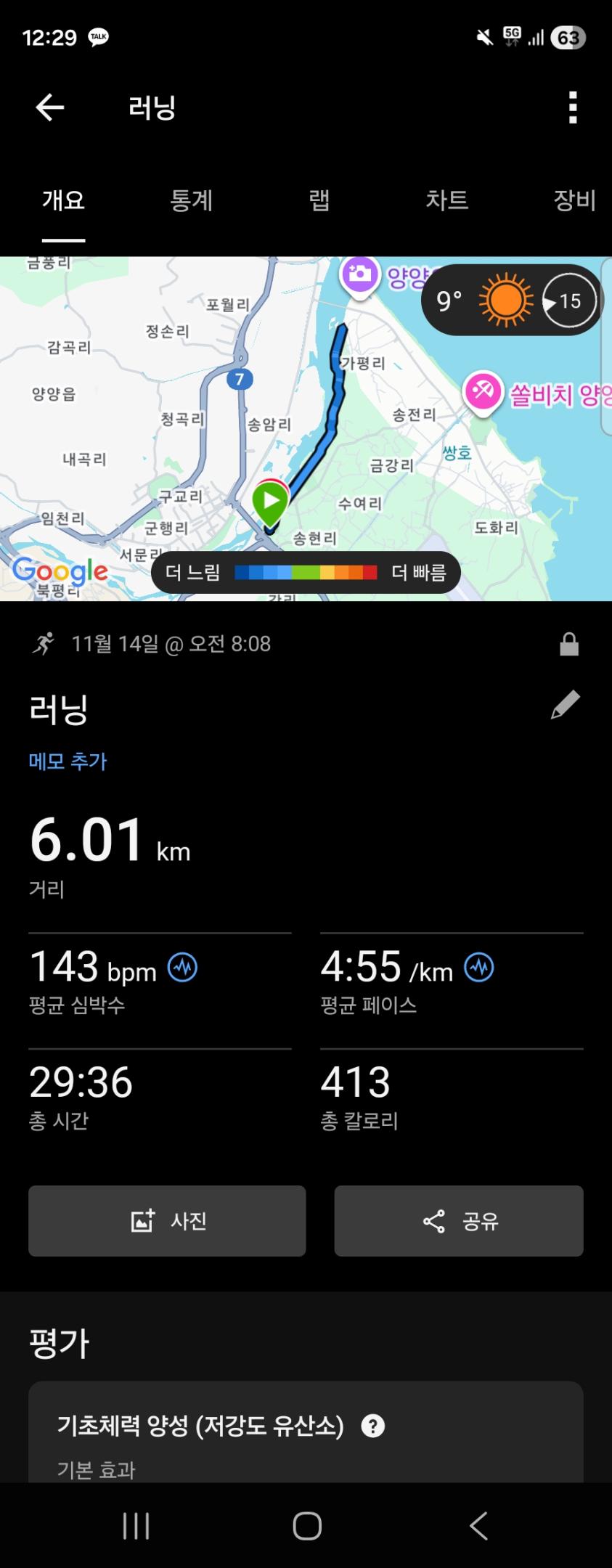Tap the start marker play button on the route
The image size is (612, 1568).
(271, 500)
